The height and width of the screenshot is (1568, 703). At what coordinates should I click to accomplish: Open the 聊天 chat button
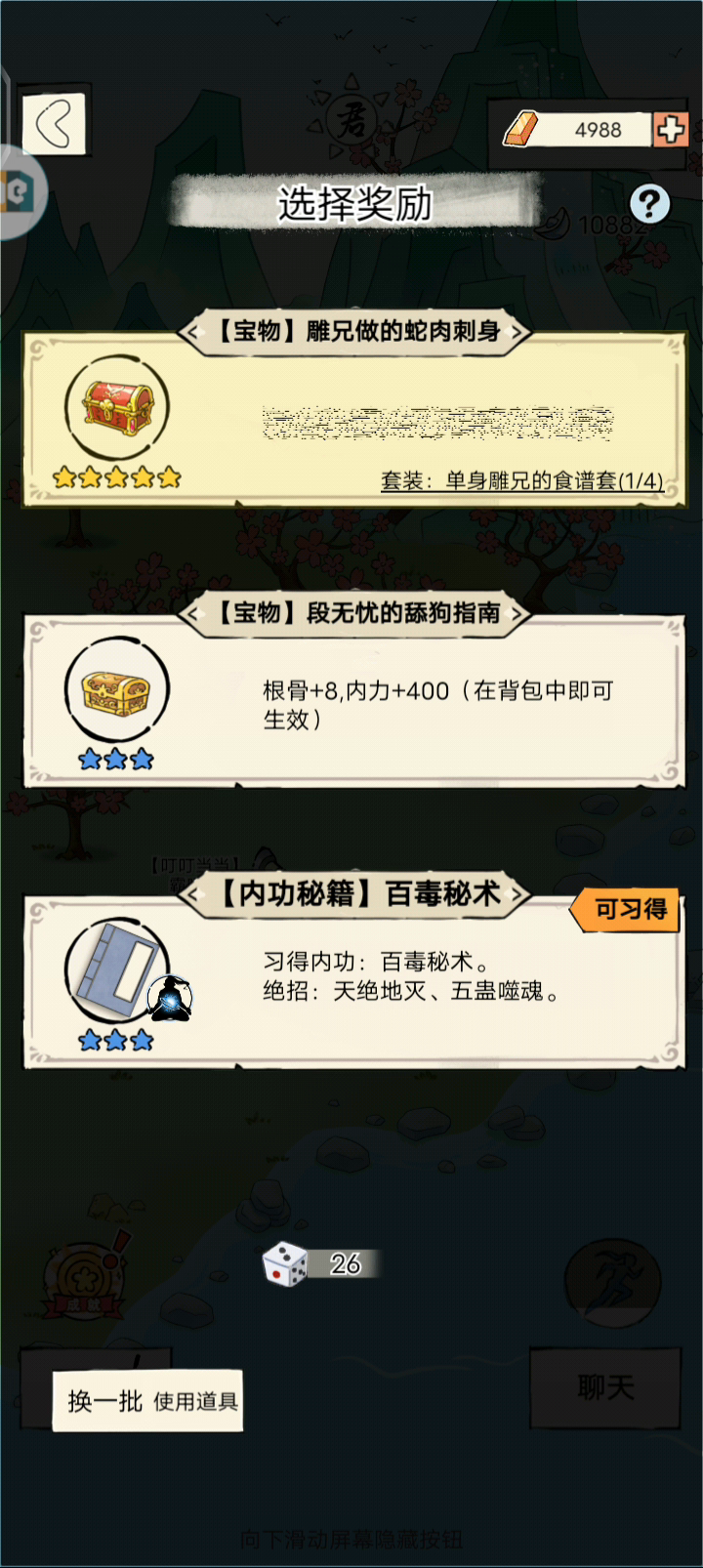point(605,1387)
